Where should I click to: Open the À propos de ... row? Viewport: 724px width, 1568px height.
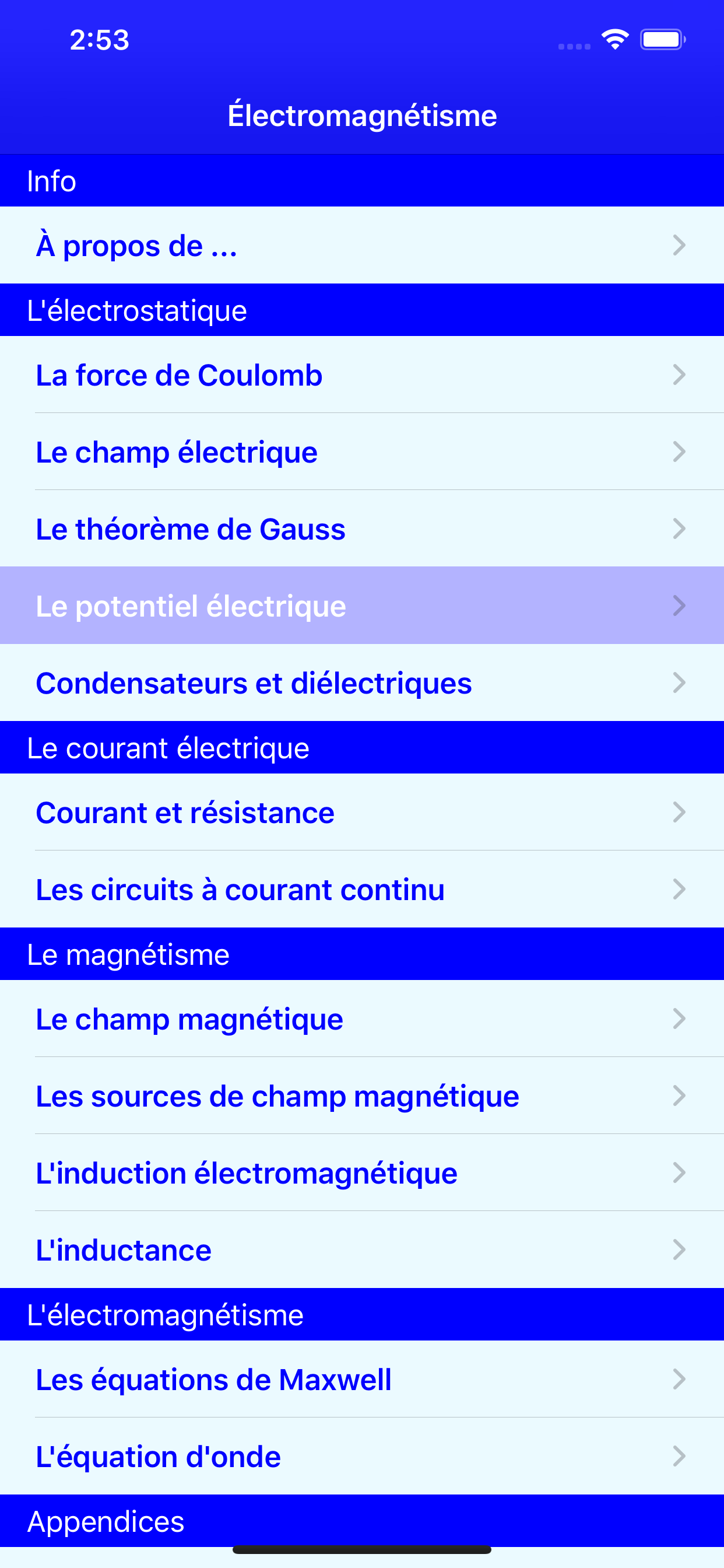tap(362, 246)
